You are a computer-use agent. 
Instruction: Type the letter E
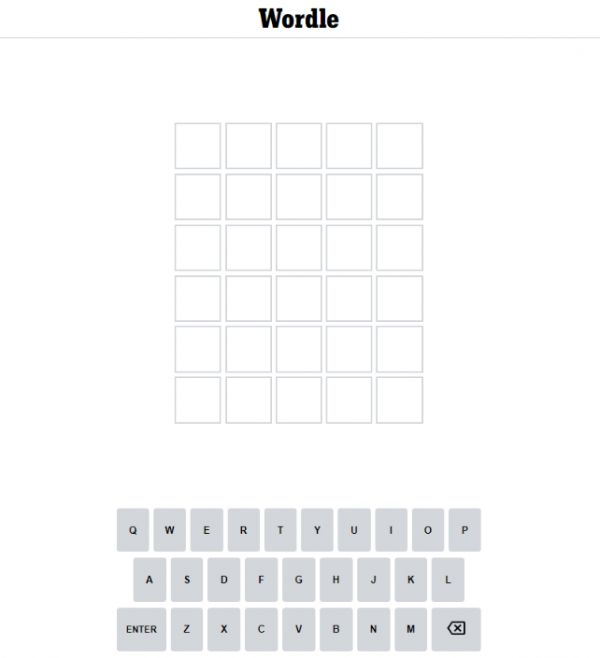pos(206,530)
